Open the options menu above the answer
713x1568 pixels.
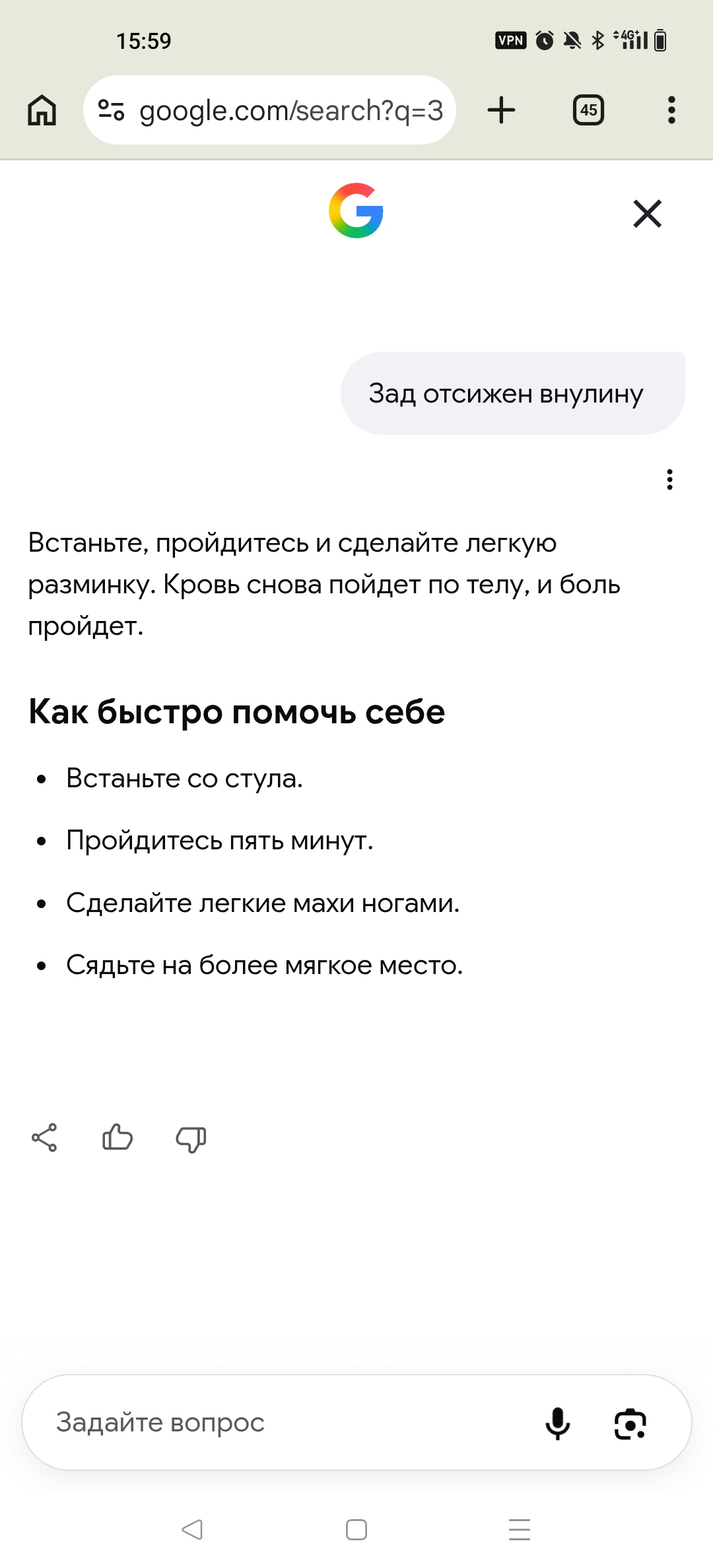[x=669, y=480]
